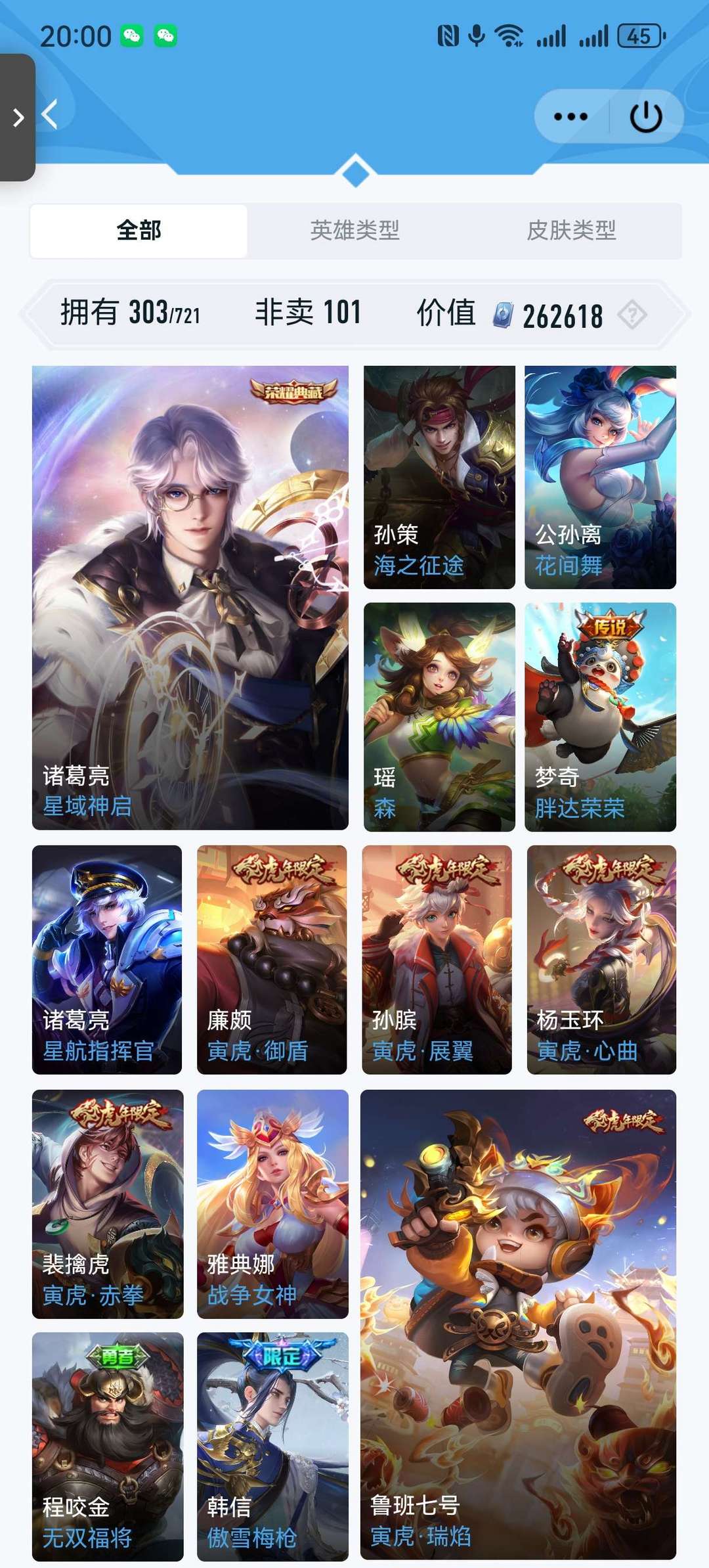Expand the side panel arrow handle

[18, 118]
